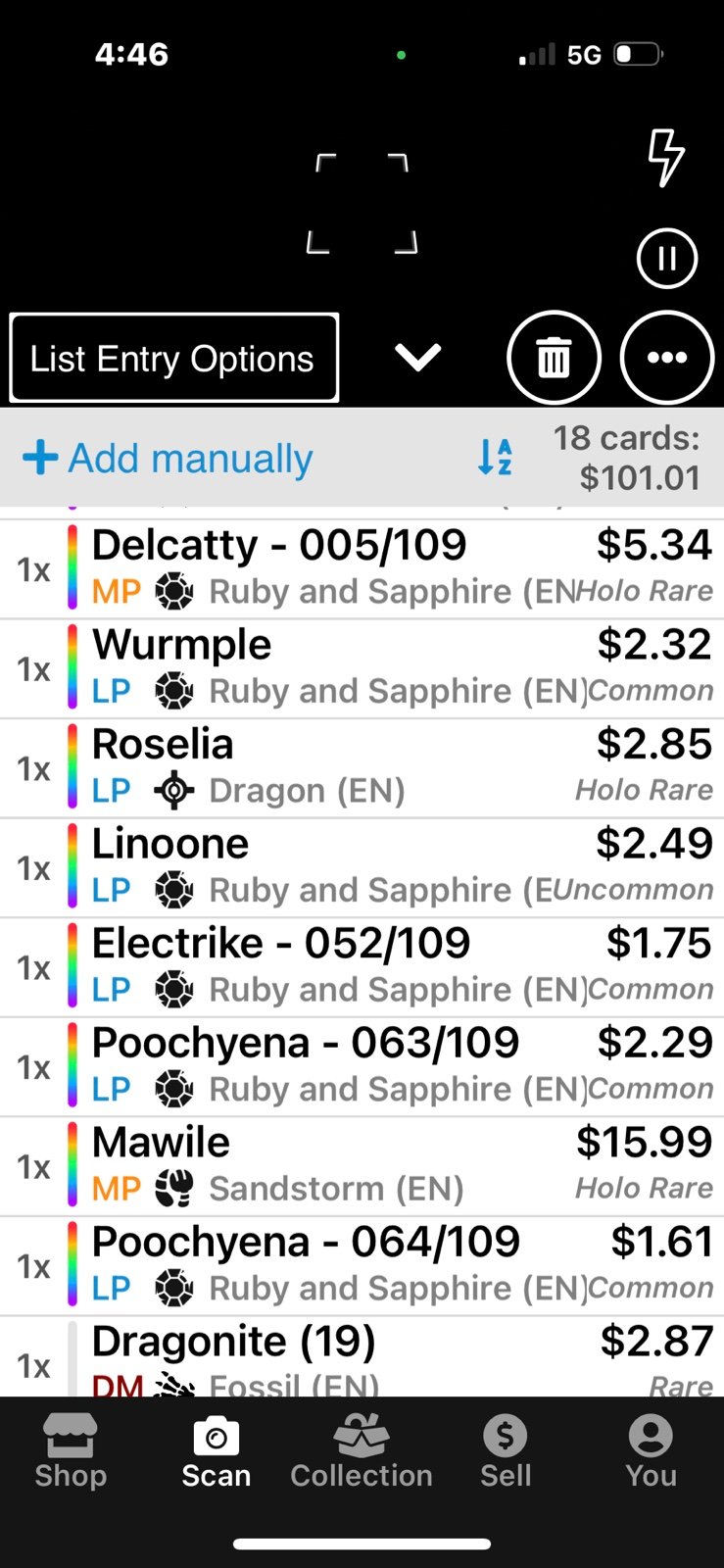Toggle the camera flash icon
The image size is (724, 1568).
666,157
